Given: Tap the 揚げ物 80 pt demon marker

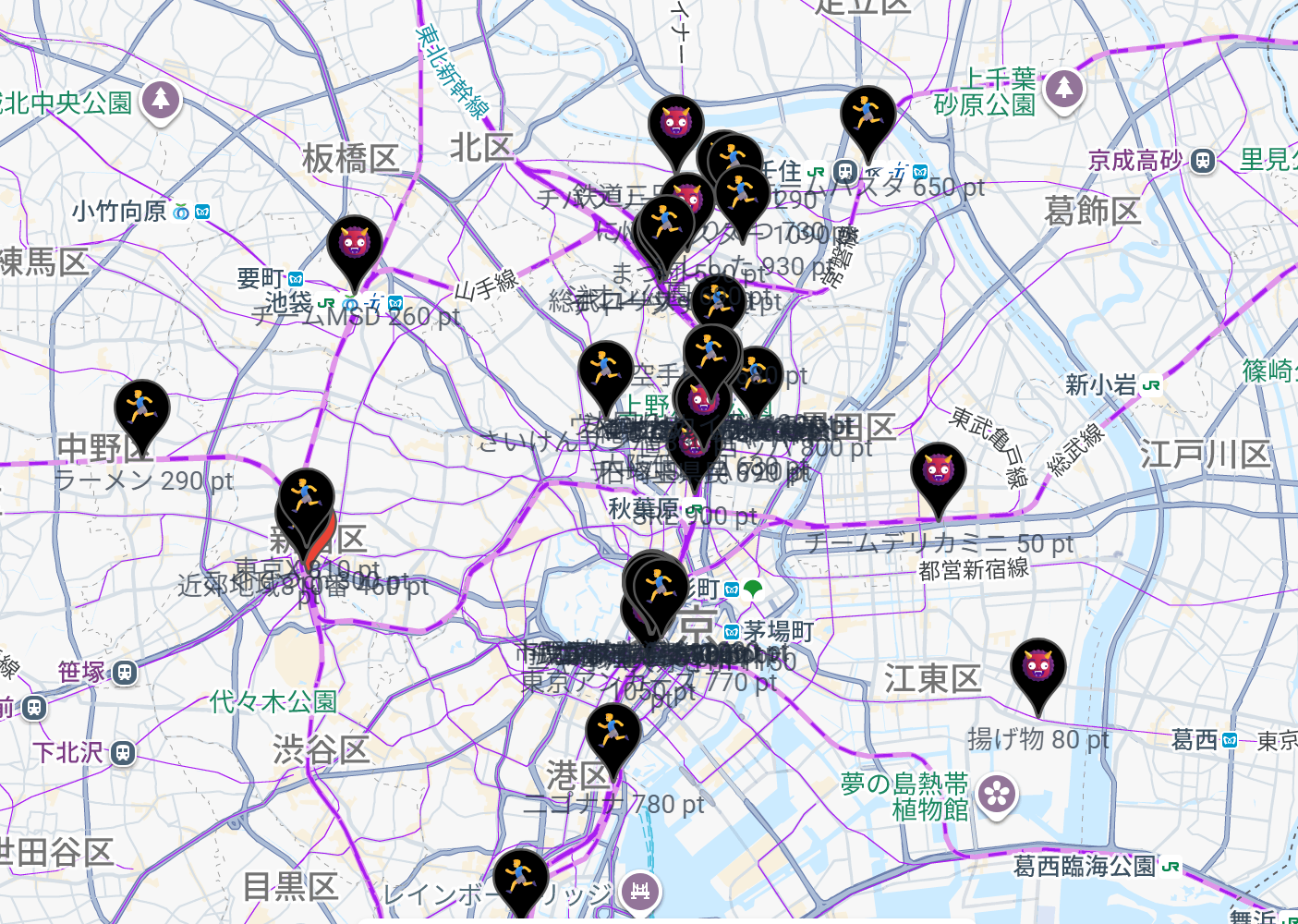Looking at the screenshot, I should click(x=1037, y=671).
